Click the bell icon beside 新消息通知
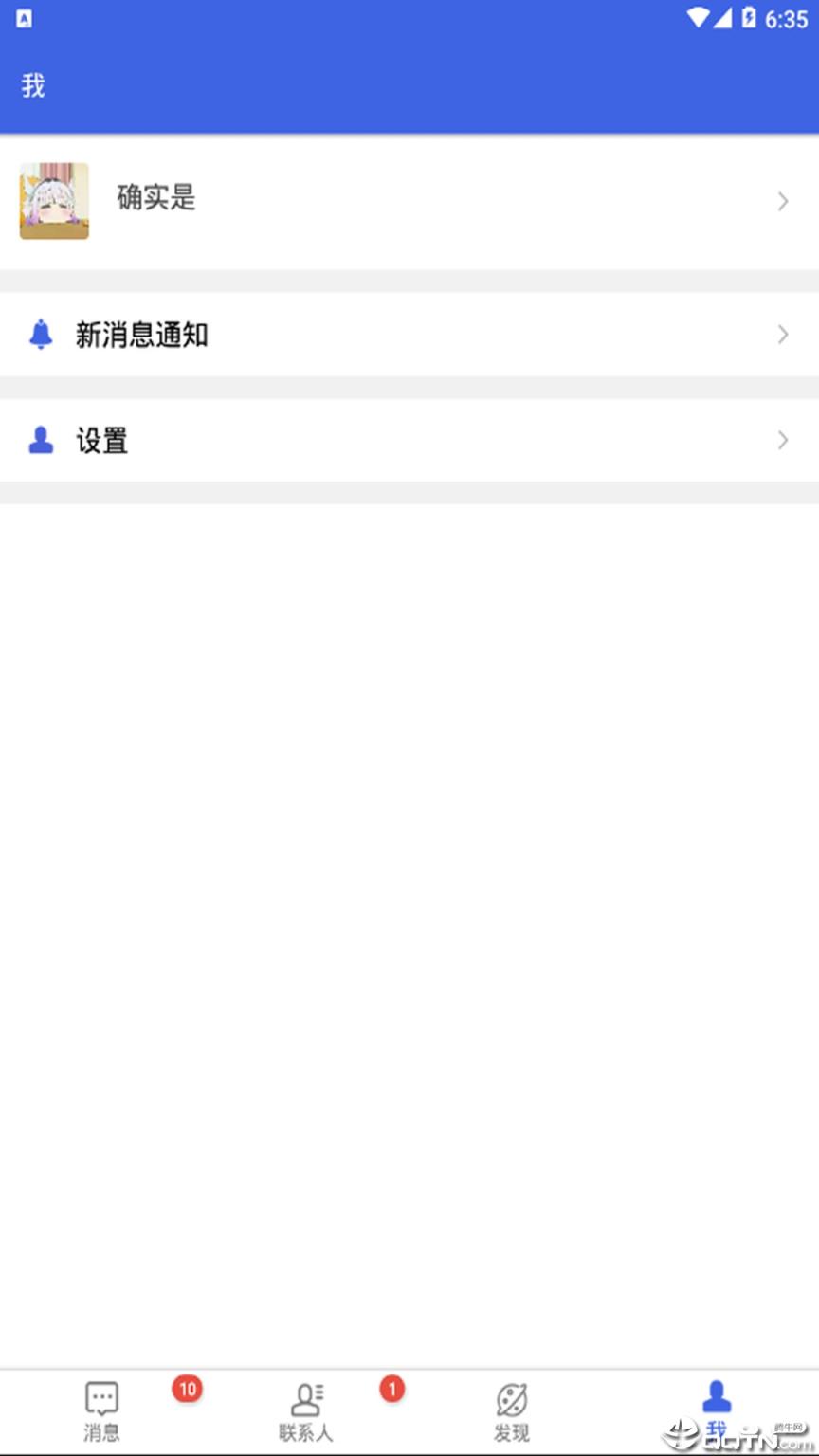This screenshot has width=819, height=1456. pos(41,335)
